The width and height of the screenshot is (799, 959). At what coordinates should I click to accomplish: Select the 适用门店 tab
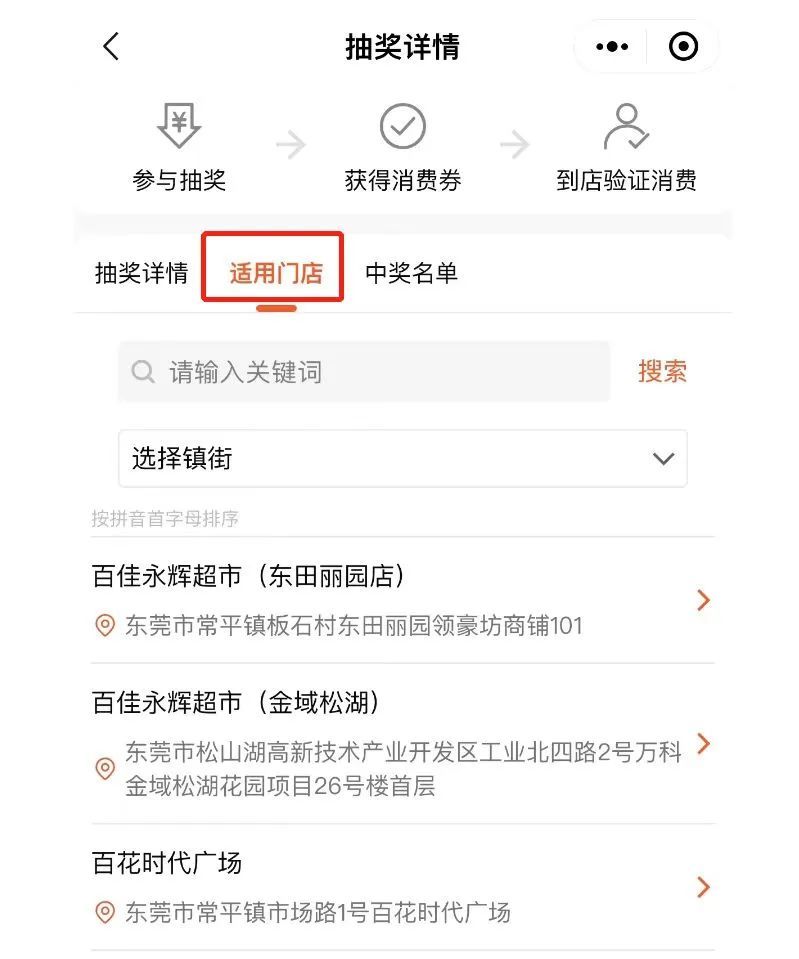[x=275, y=273]
